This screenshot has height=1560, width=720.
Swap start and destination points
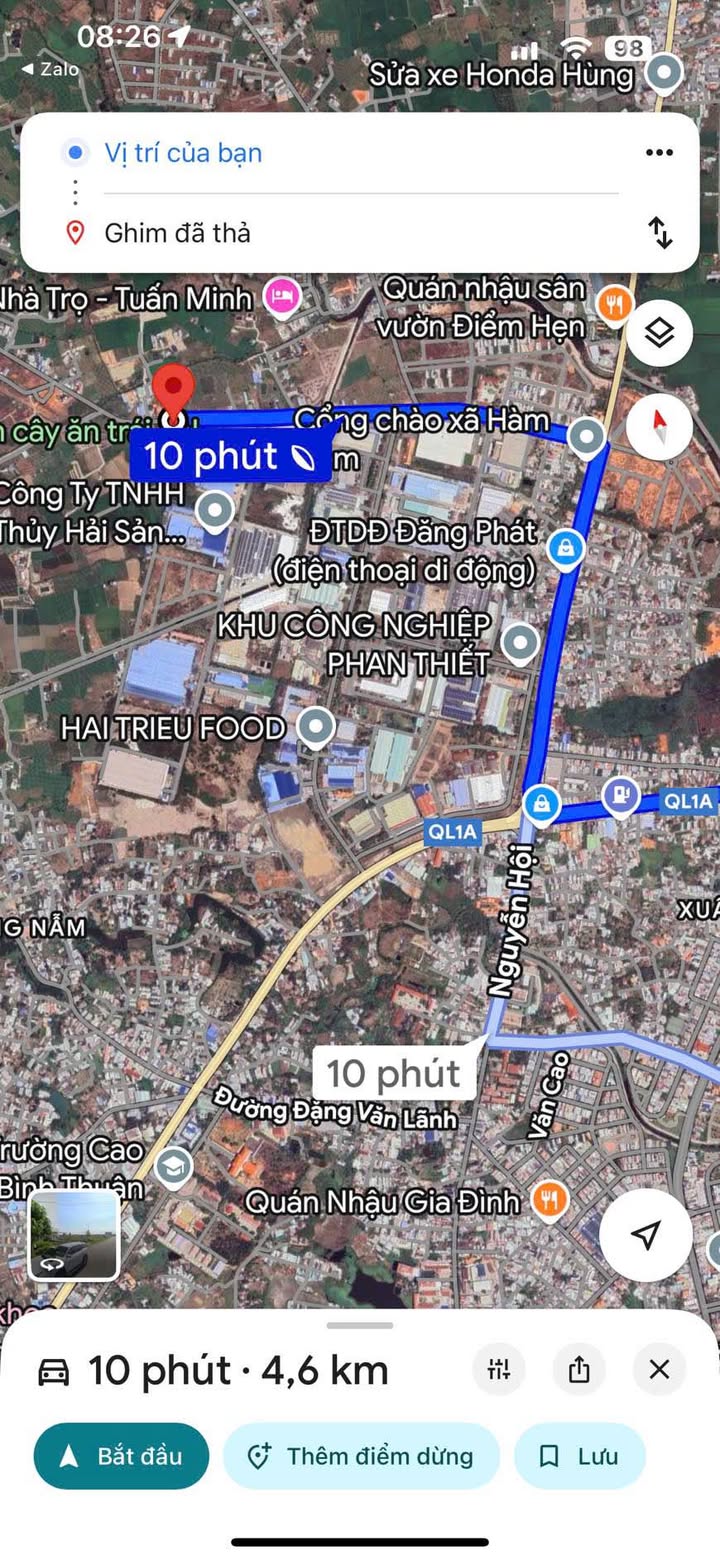[x=660, y=232]
